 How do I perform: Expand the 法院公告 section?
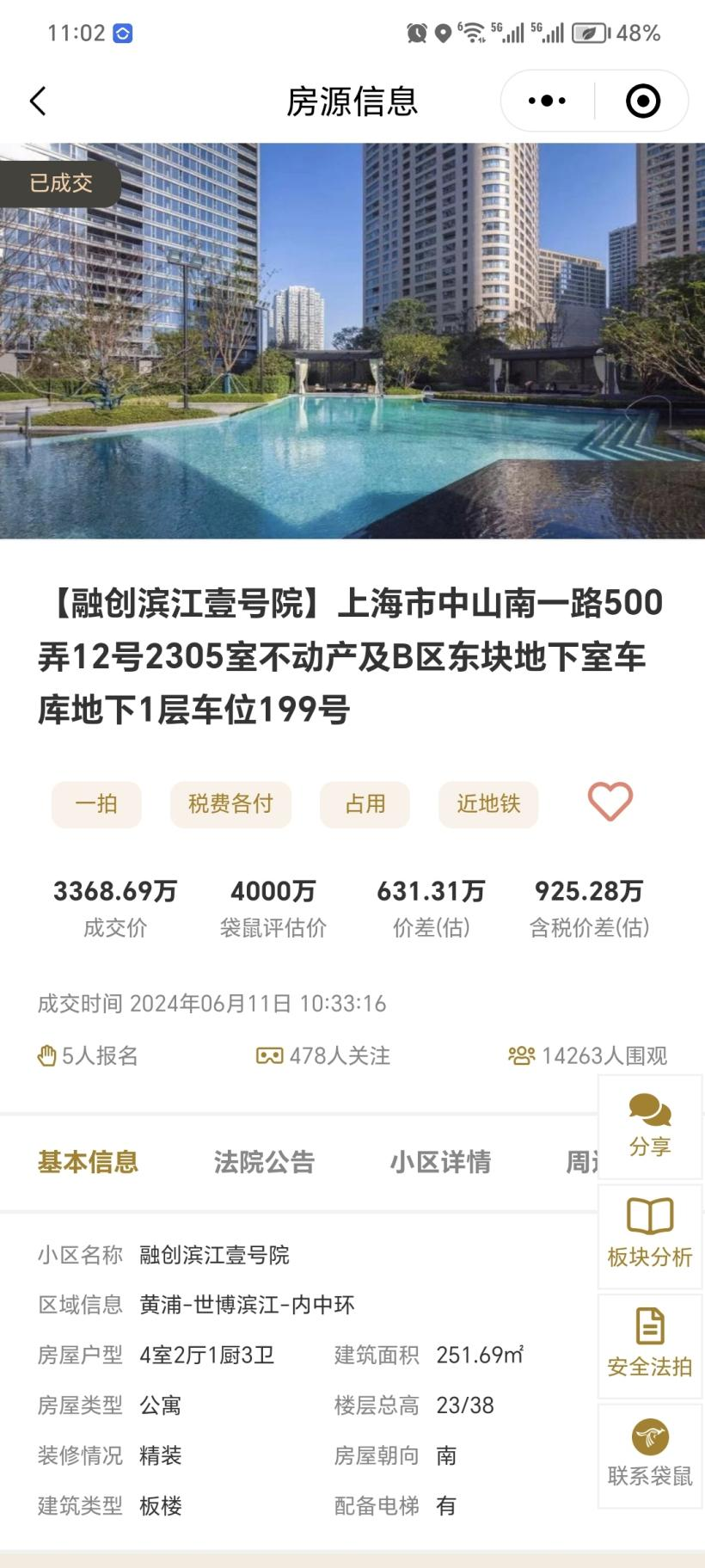pyautogui.click(x=264, y=1162)
